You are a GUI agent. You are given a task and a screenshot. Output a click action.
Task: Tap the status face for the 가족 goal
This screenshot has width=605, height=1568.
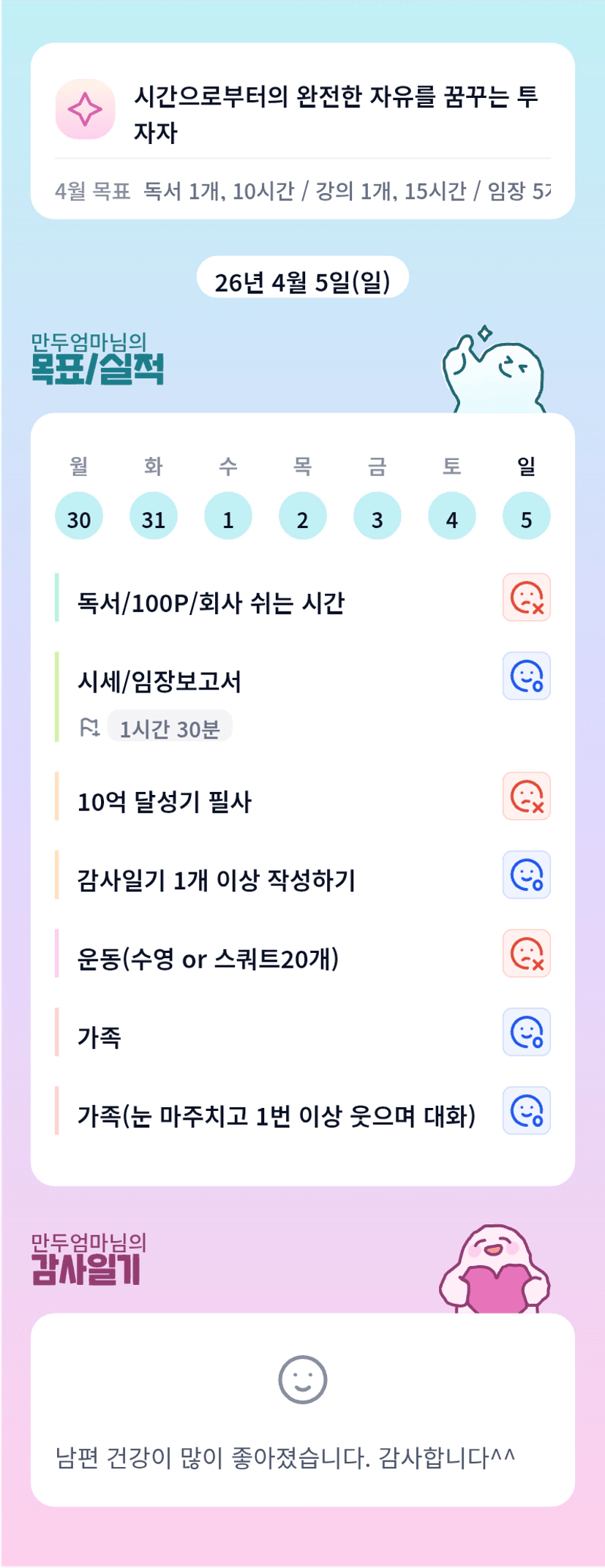(527, 1032)
